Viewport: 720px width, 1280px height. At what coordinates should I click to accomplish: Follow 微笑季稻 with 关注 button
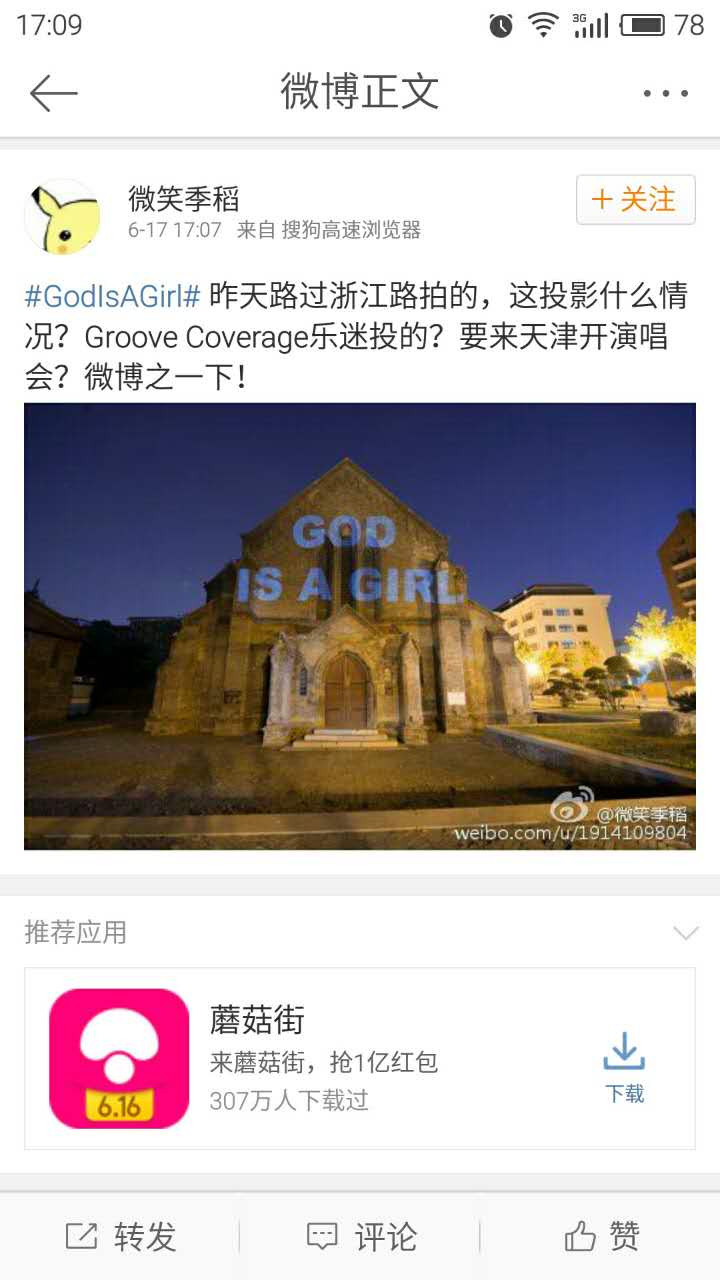click(635, 199)
